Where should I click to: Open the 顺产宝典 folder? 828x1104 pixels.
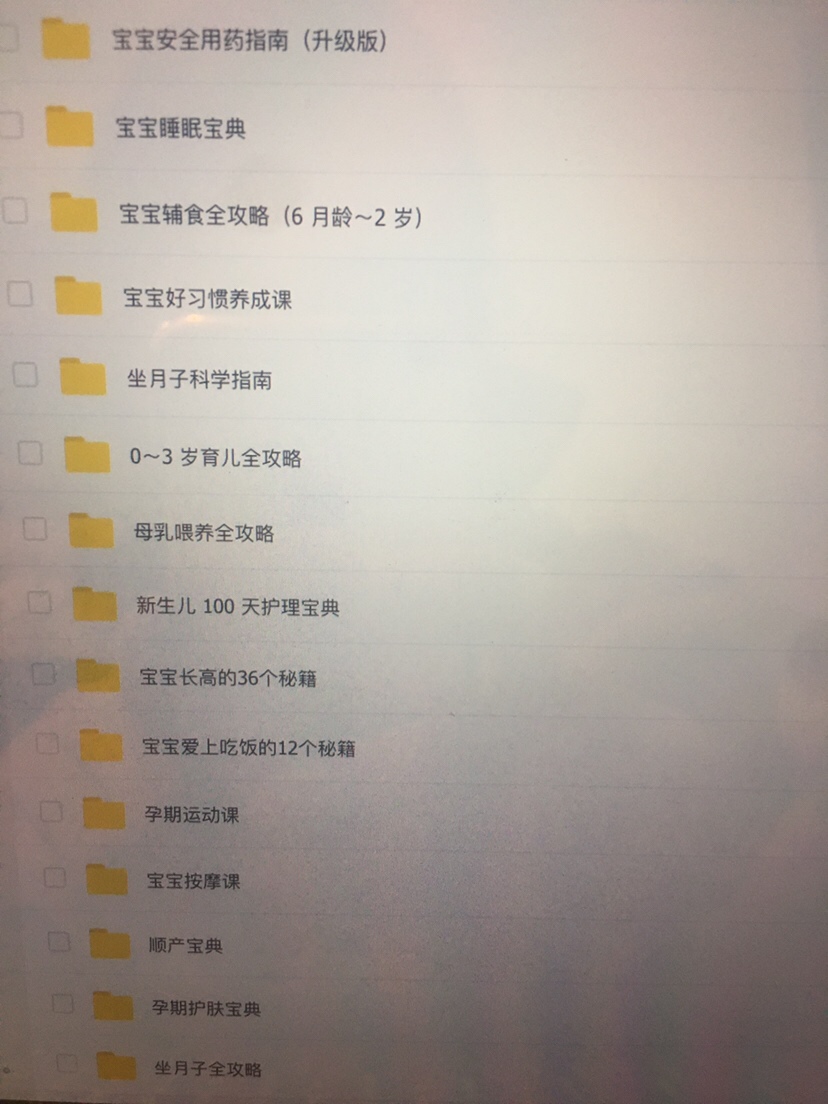(185, 945)
